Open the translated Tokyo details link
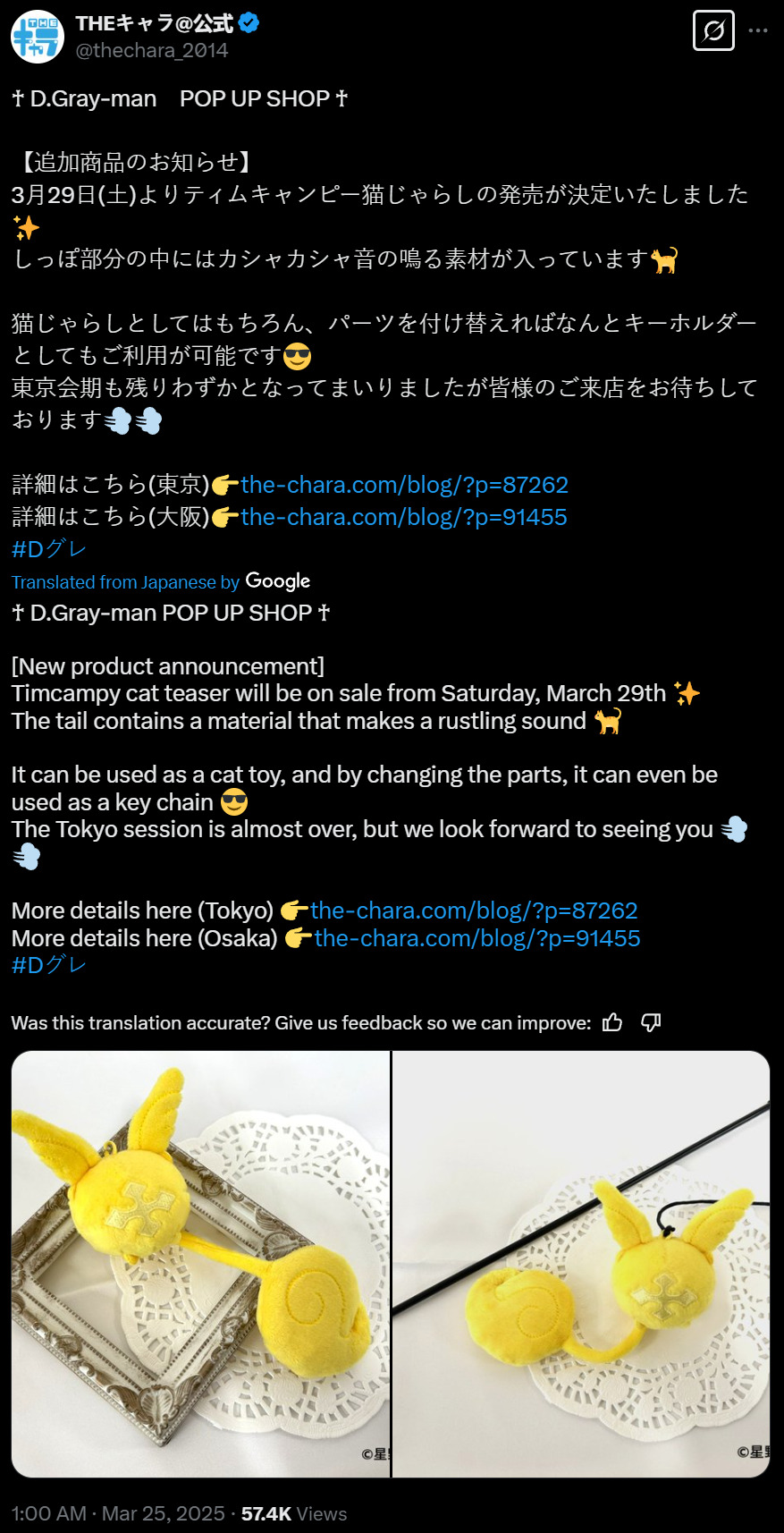 click(474, 910)
